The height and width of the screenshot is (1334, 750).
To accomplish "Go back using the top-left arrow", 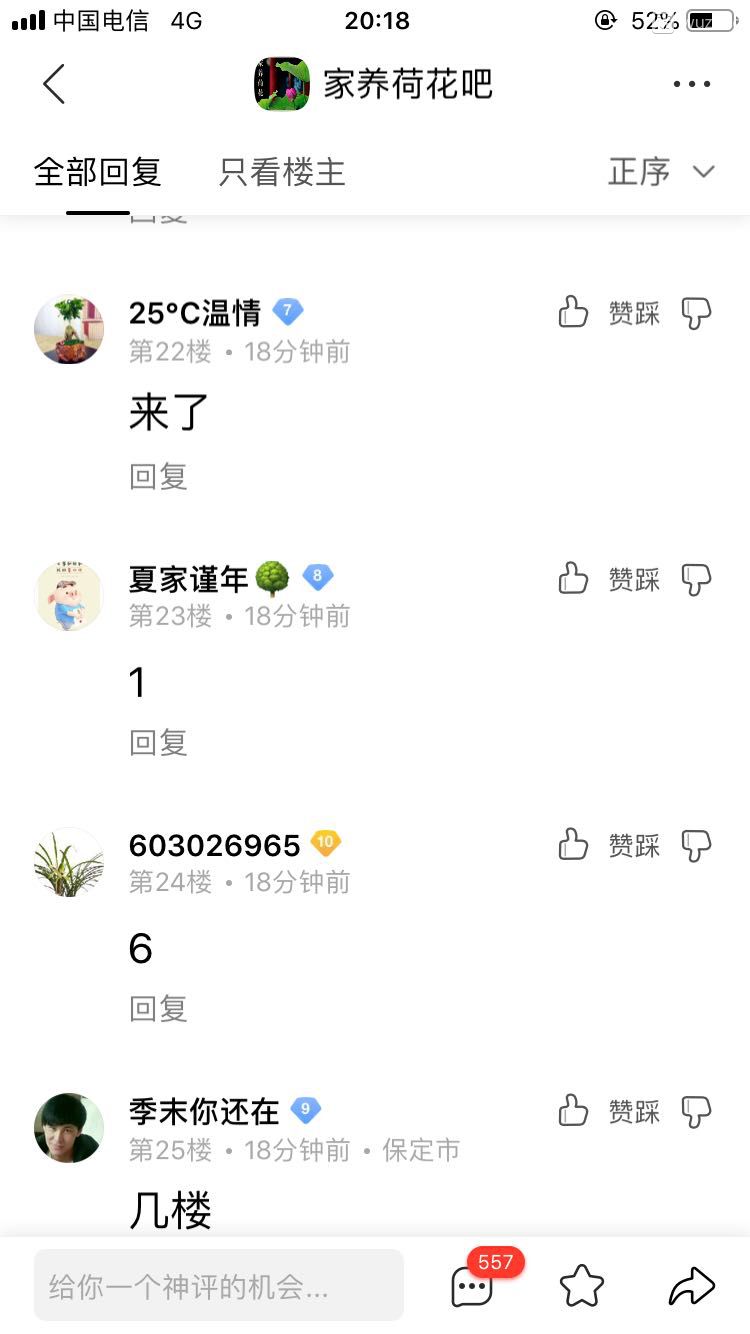I will pyautogui.click(x=54, y=84).
